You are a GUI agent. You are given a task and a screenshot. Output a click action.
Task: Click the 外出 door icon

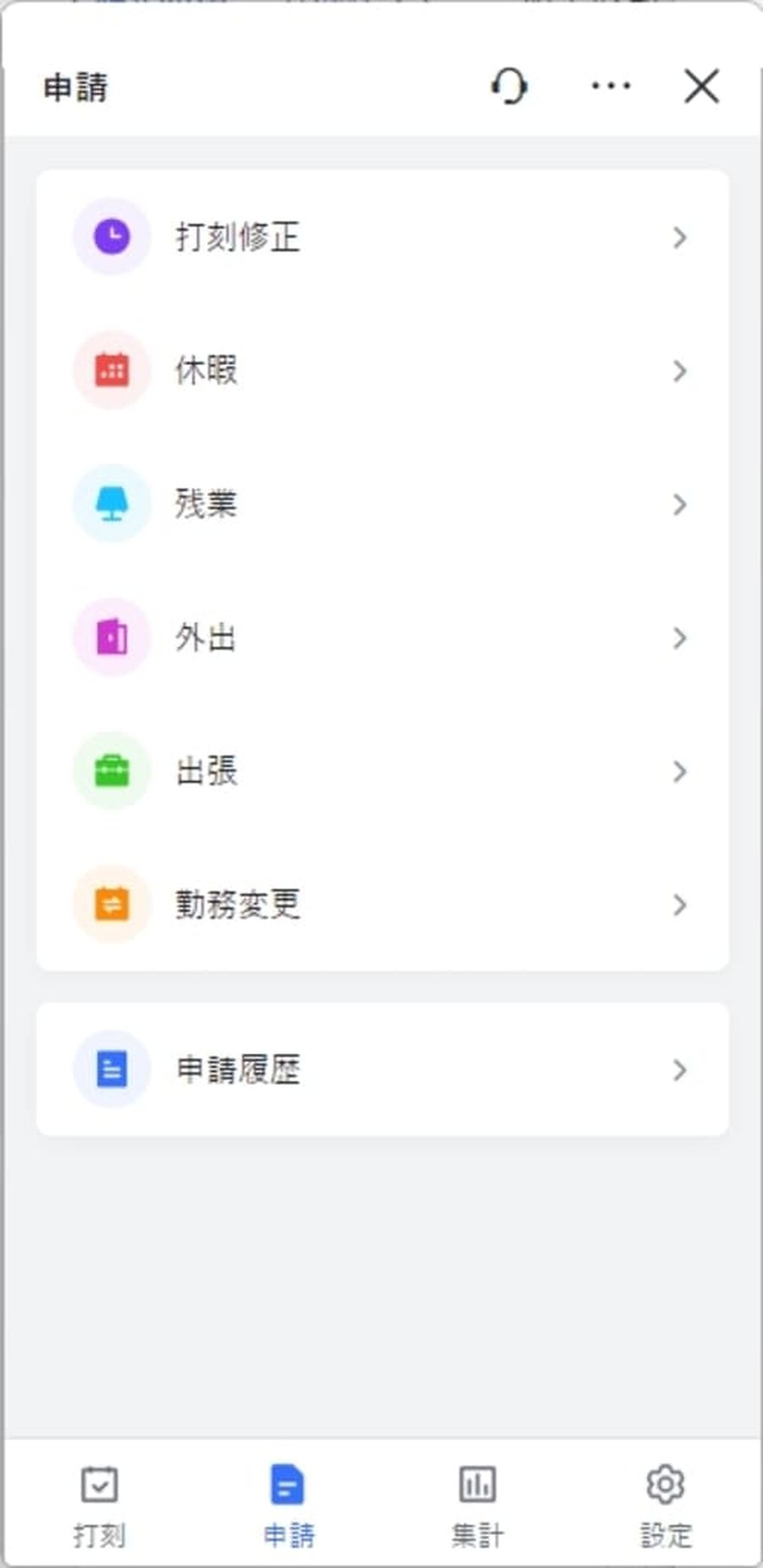pos(111,637)
